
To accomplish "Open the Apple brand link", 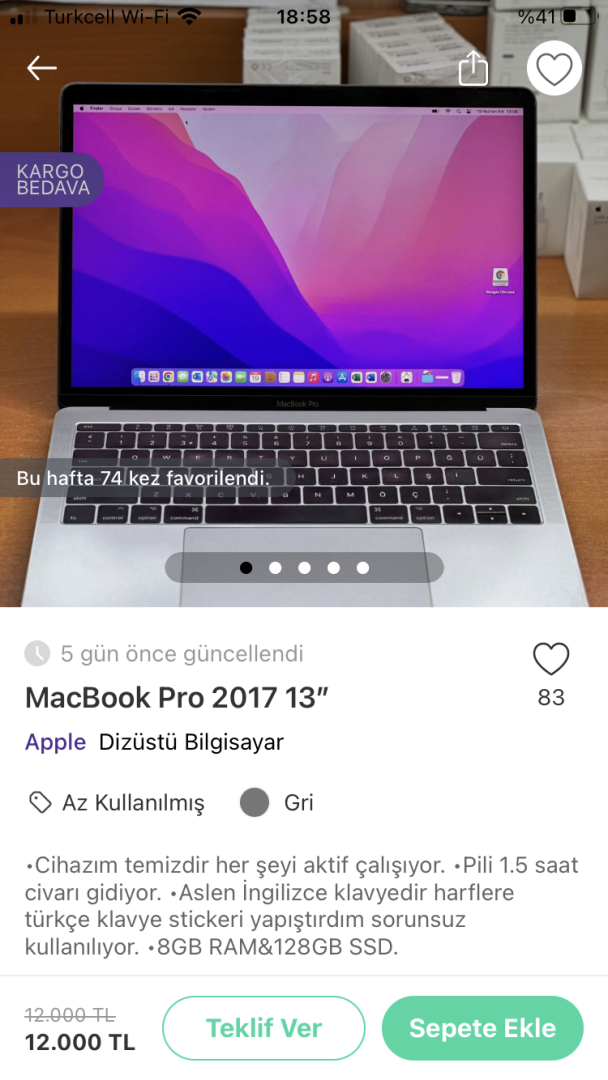I will coord(55,742).
